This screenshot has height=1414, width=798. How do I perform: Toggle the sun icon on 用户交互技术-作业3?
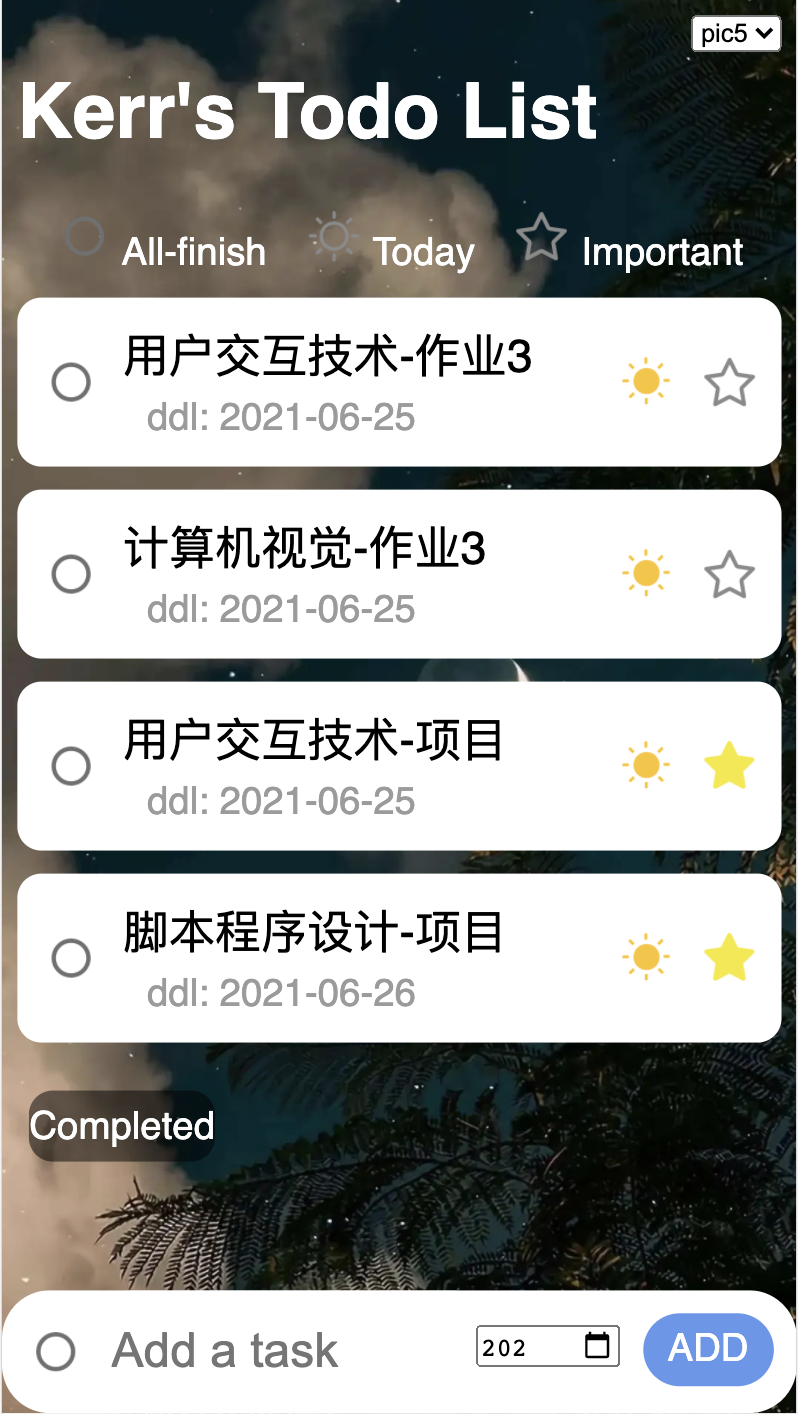(x=646, y=382)
